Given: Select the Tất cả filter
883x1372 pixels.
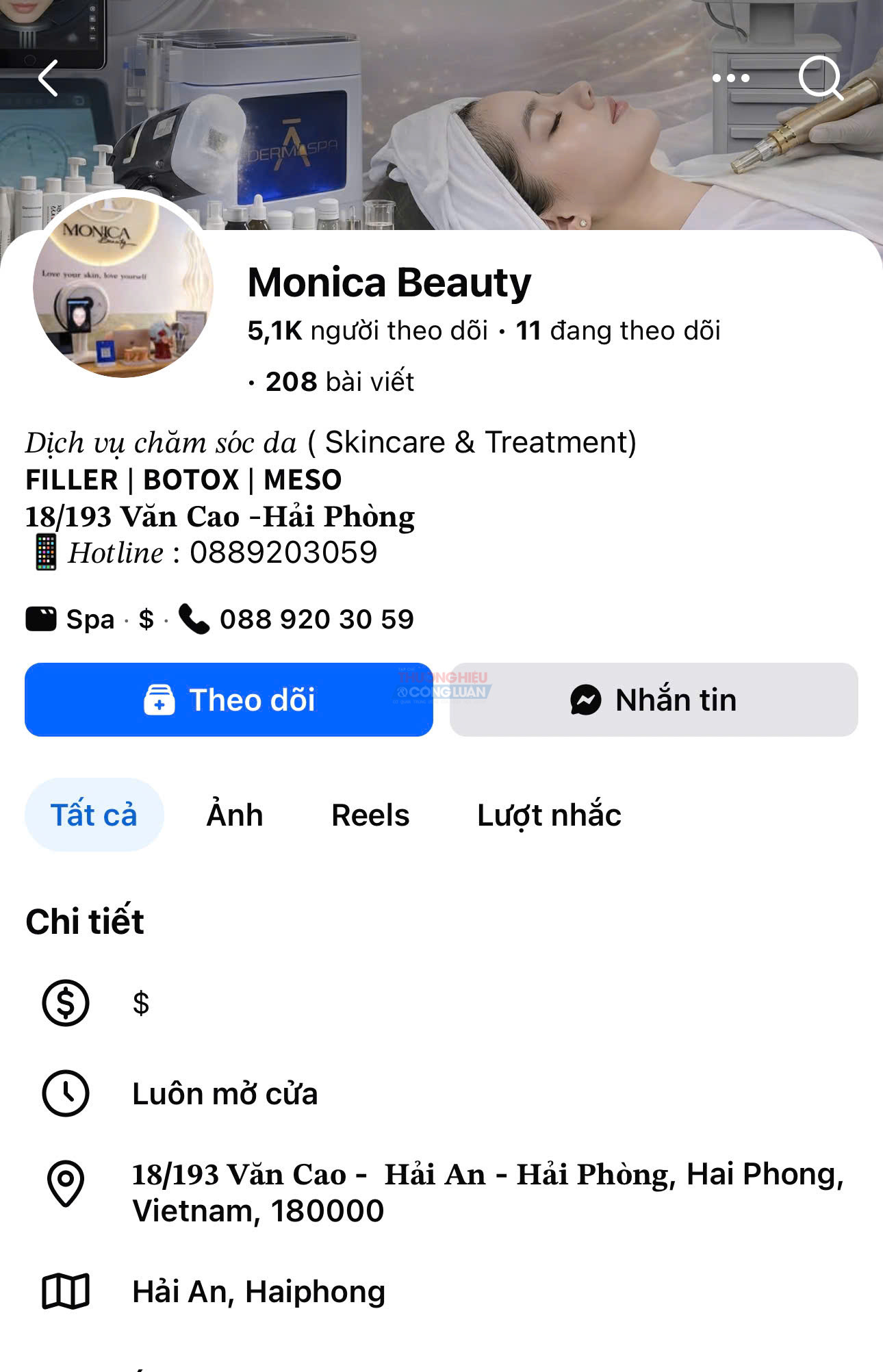Looking at the screenshot, I should (94, 815).
